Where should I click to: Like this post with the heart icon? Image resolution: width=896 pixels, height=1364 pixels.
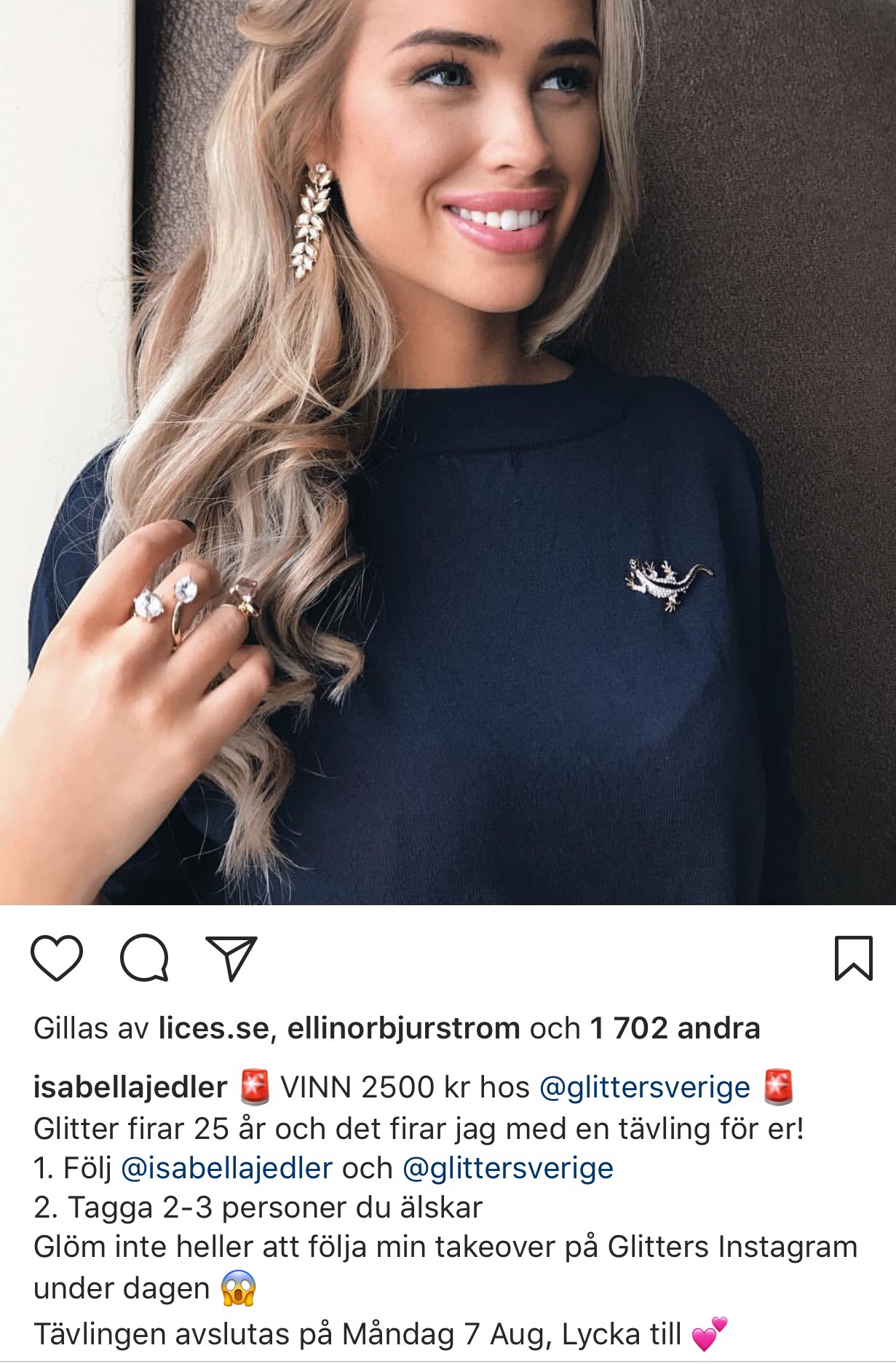point(57,958)
